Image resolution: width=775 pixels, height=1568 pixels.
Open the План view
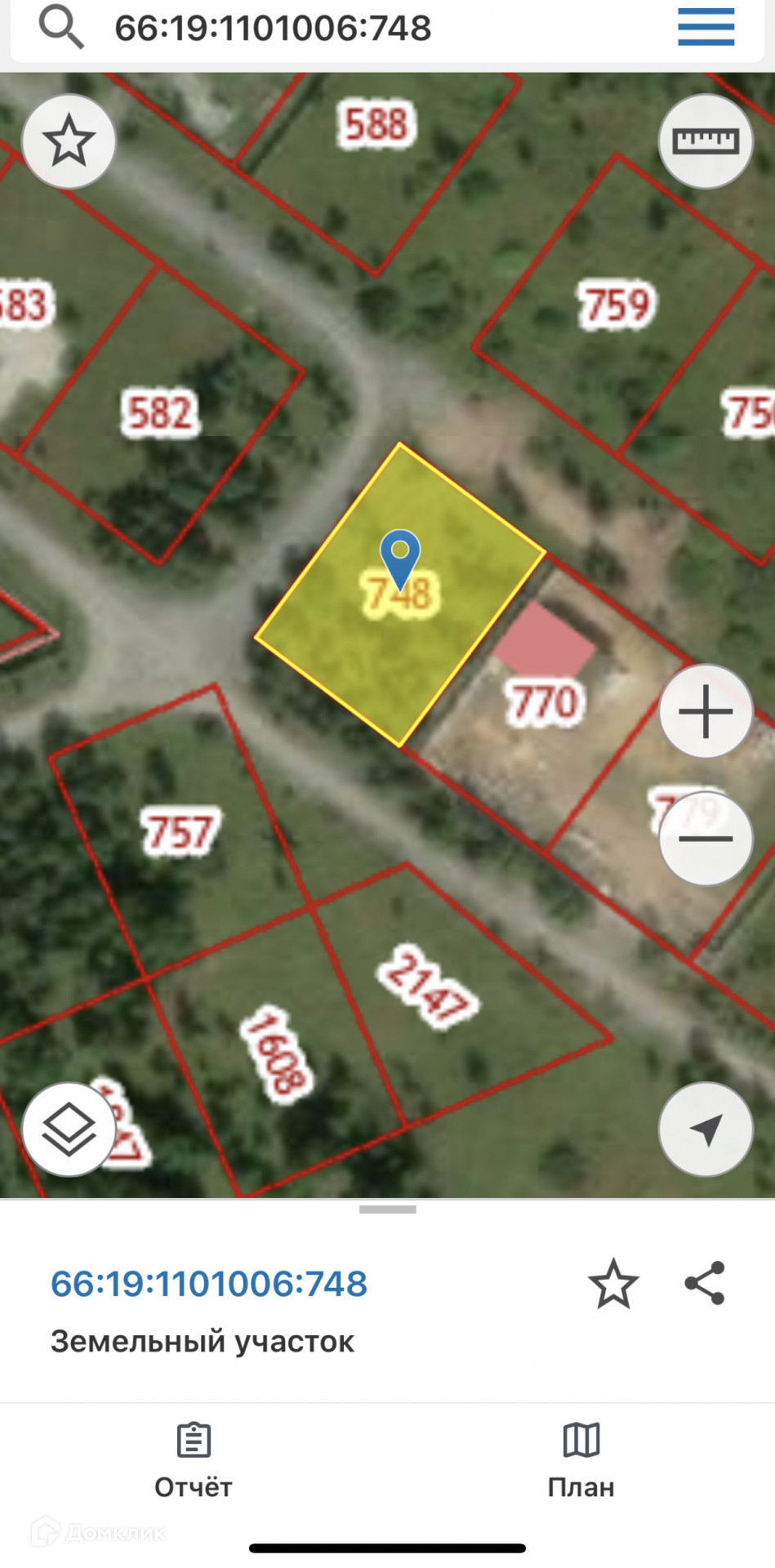click(581, 1462)
